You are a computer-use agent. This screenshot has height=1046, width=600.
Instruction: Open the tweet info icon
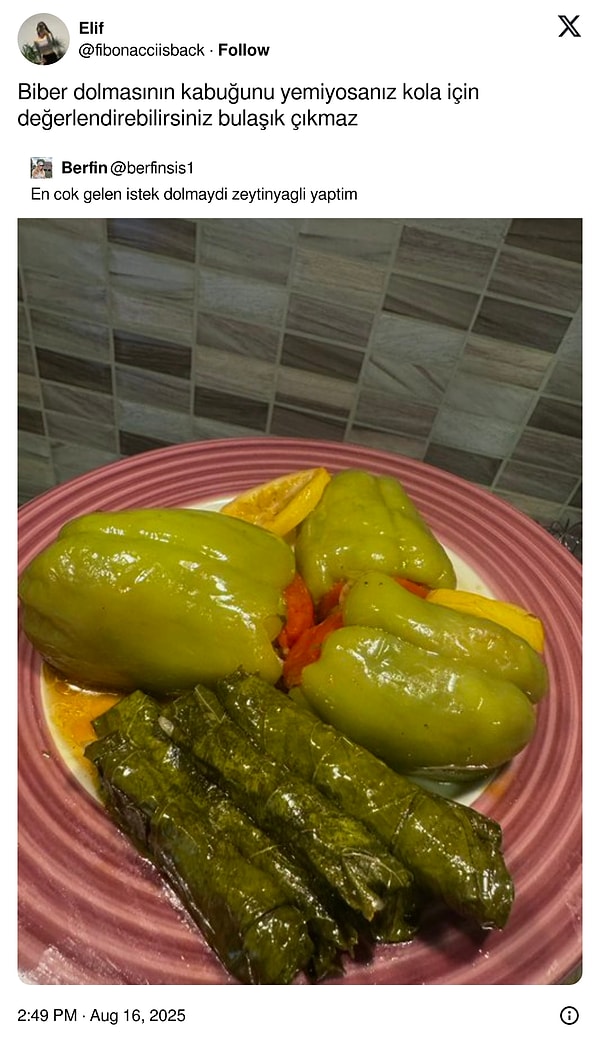(569, 1015)
